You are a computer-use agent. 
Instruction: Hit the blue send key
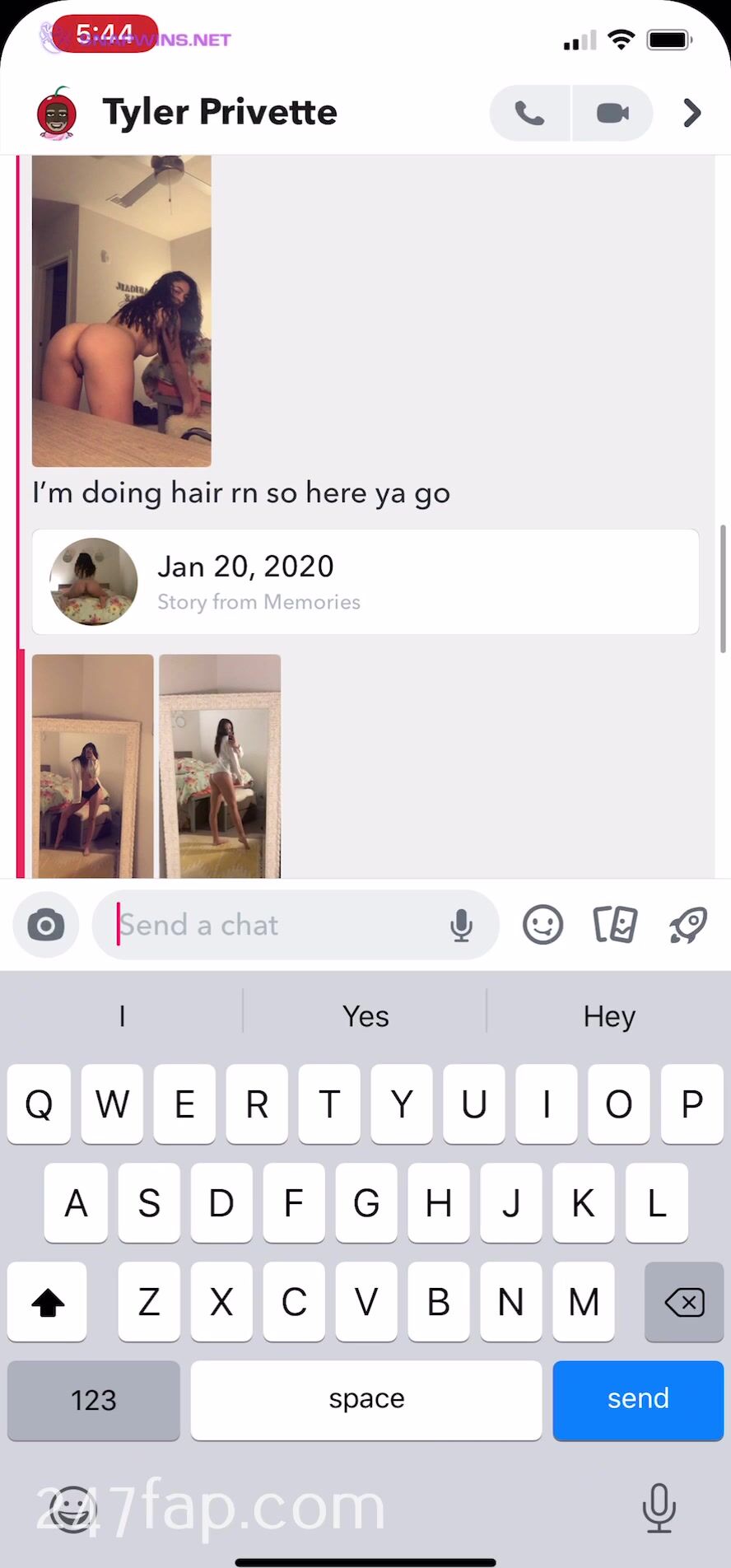[x=638, y=1399]
